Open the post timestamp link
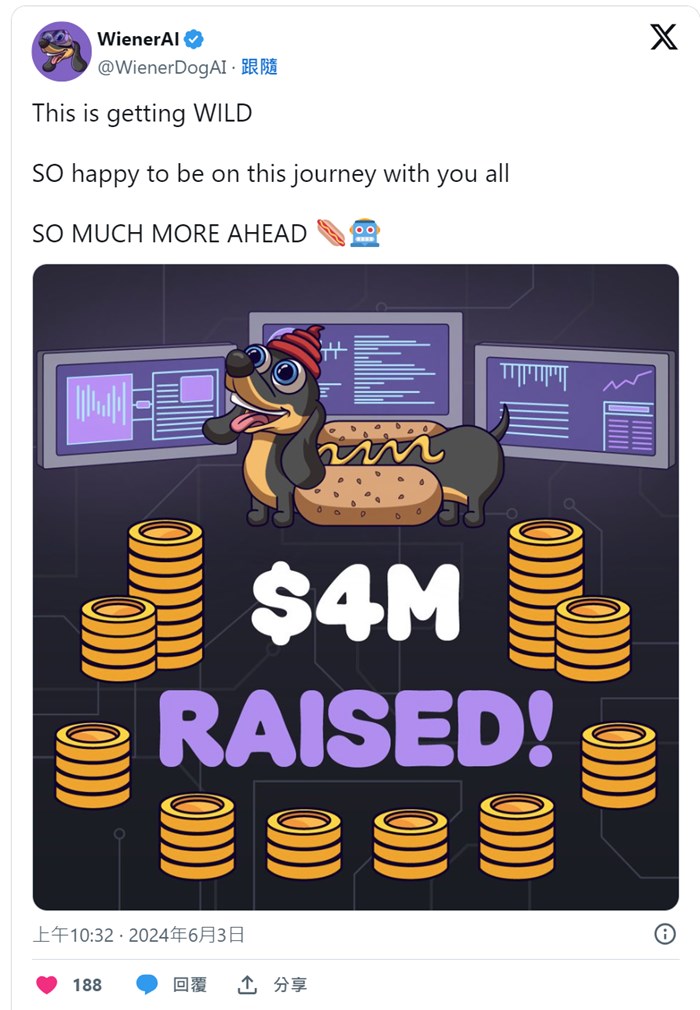This screenshot has height=1010, width=700. pos(139,935)
